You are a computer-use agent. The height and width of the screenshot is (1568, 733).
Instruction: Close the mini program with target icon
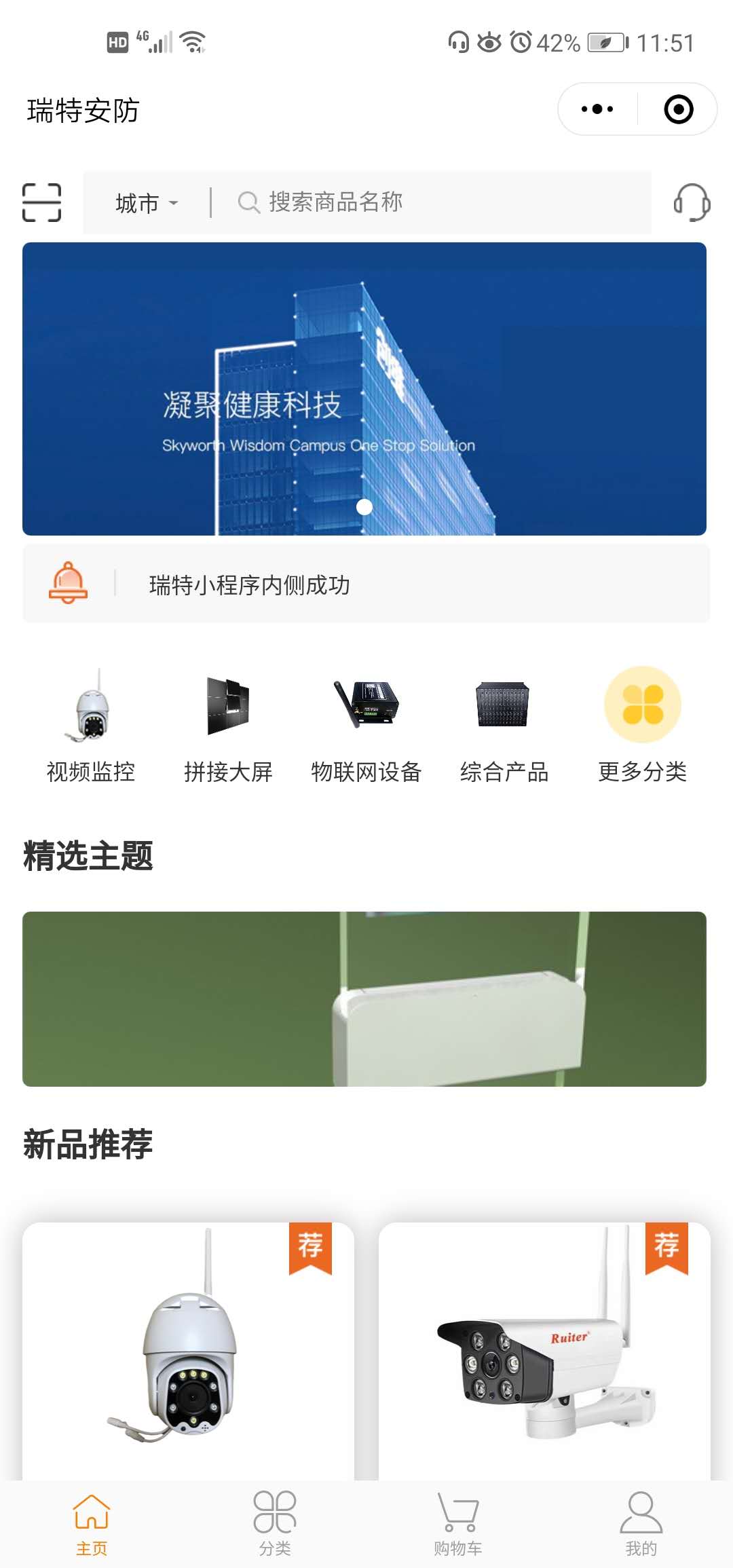click(678, 109)
